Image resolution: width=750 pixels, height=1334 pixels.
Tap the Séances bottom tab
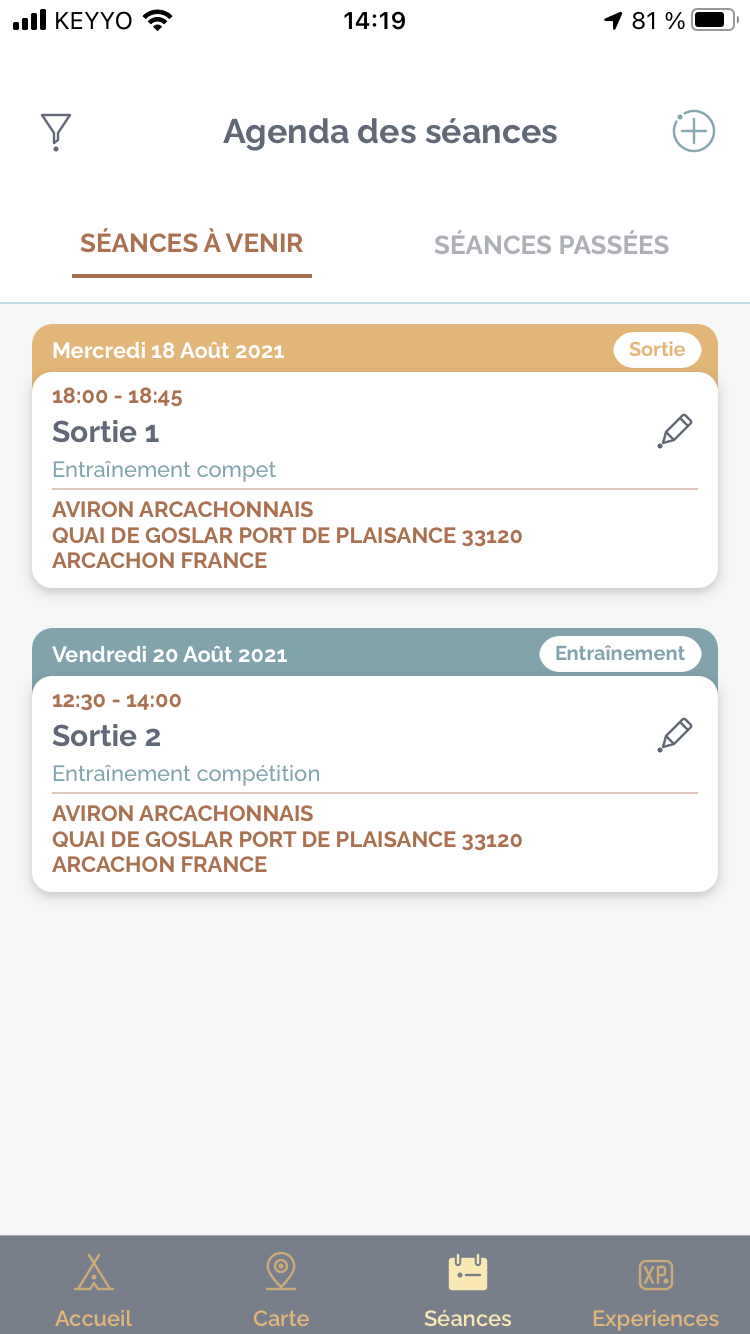[468, 1290]
